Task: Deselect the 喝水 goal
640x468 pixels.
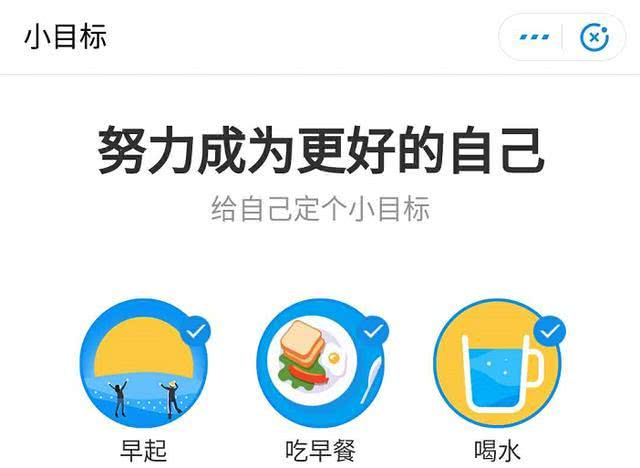Action: [x=550, y=330]
